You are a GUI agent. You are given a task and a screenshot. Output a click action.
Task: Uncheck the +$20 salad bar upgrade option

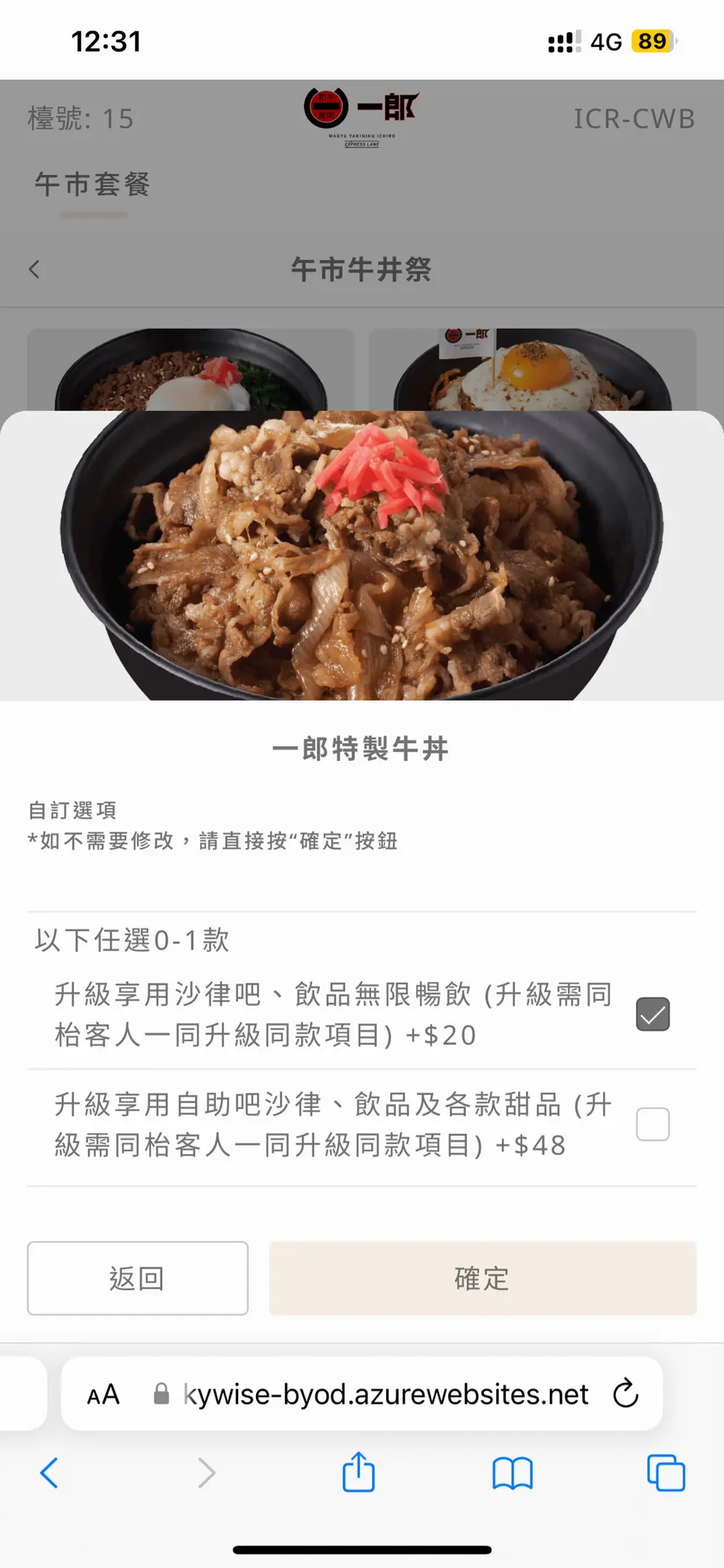point(652,1014)
